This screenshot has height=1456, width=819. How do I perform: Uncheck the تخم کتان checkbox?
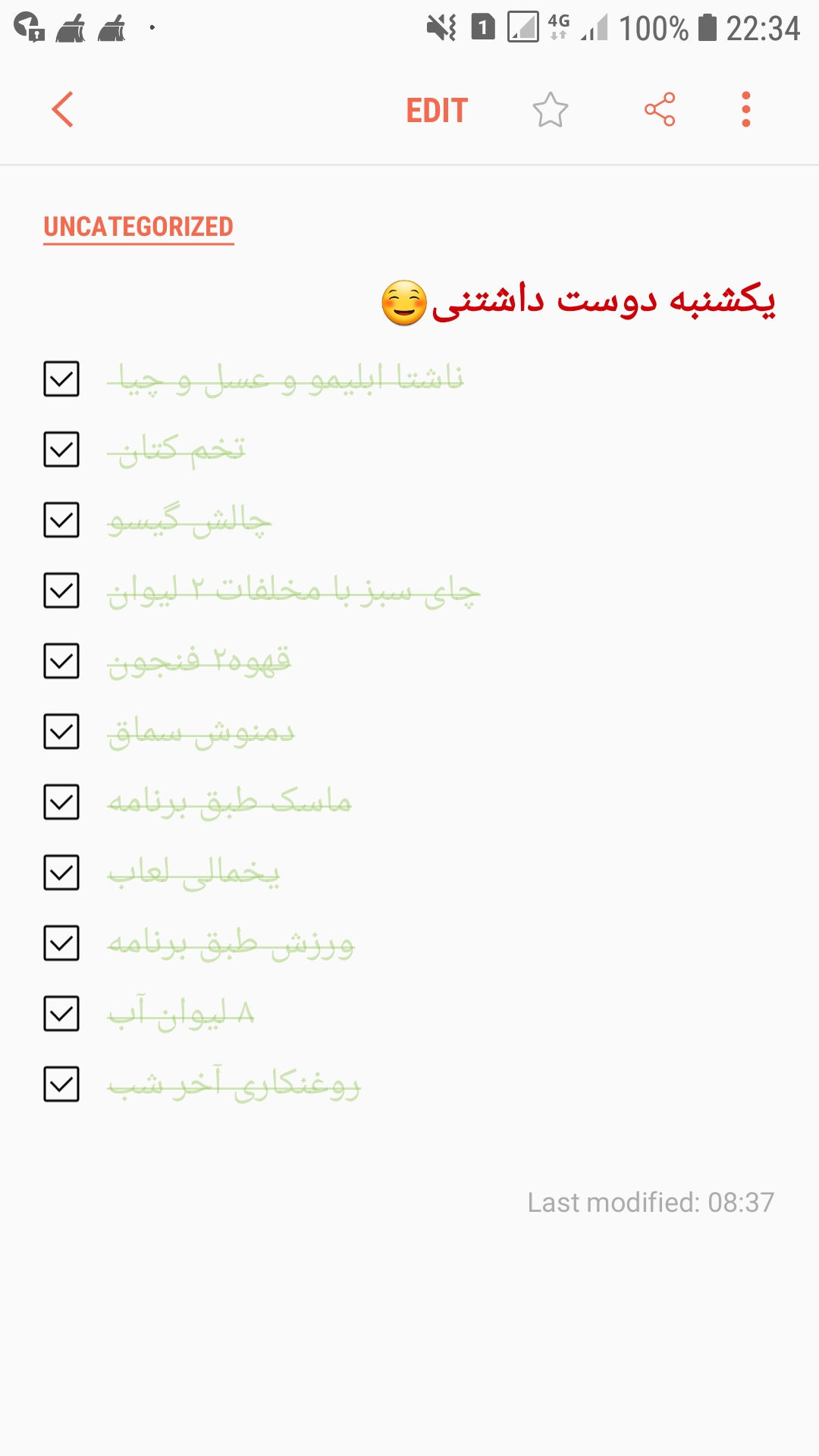pos(61,450)
